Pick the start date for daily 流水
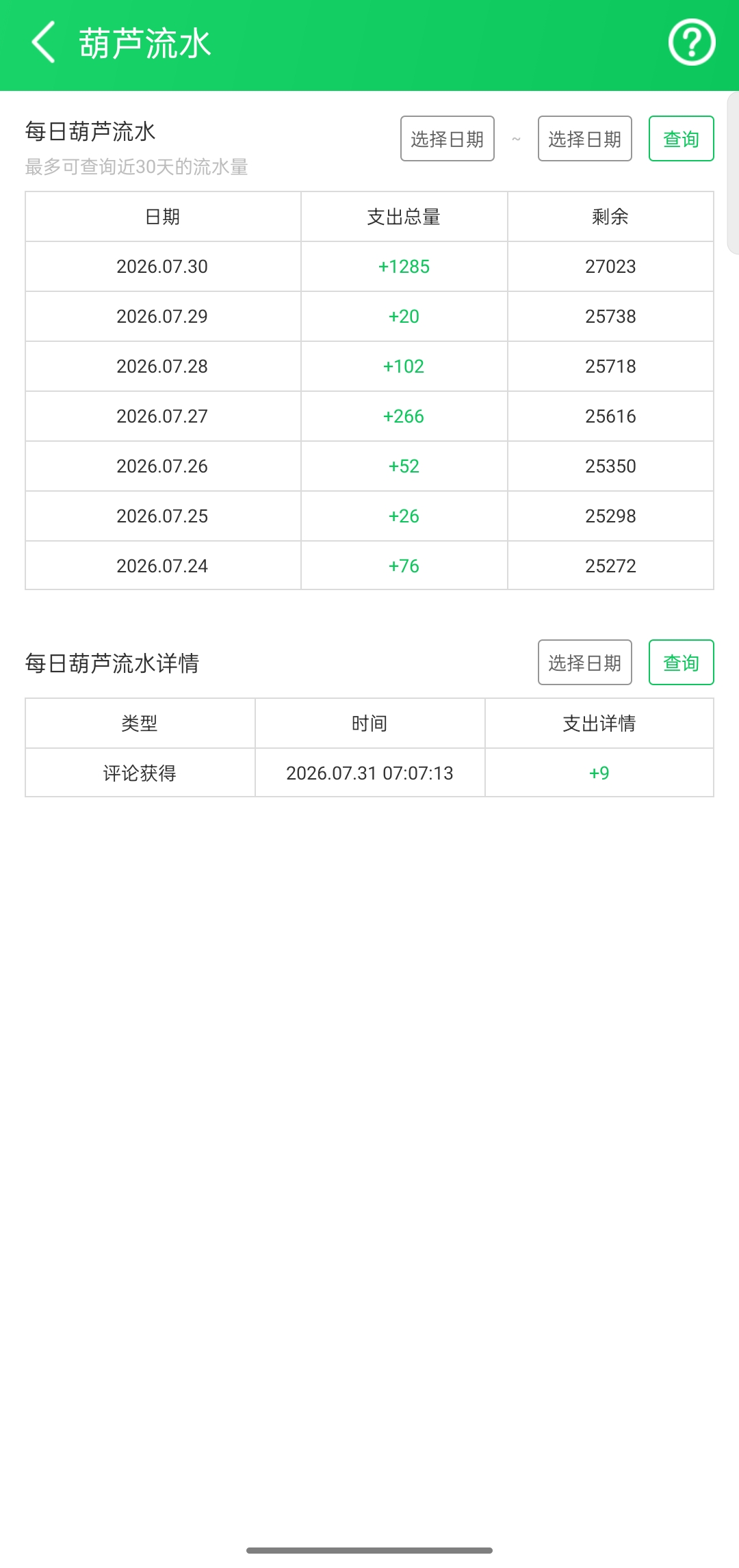Screen dimensions: 739x1568 (448, 139)
